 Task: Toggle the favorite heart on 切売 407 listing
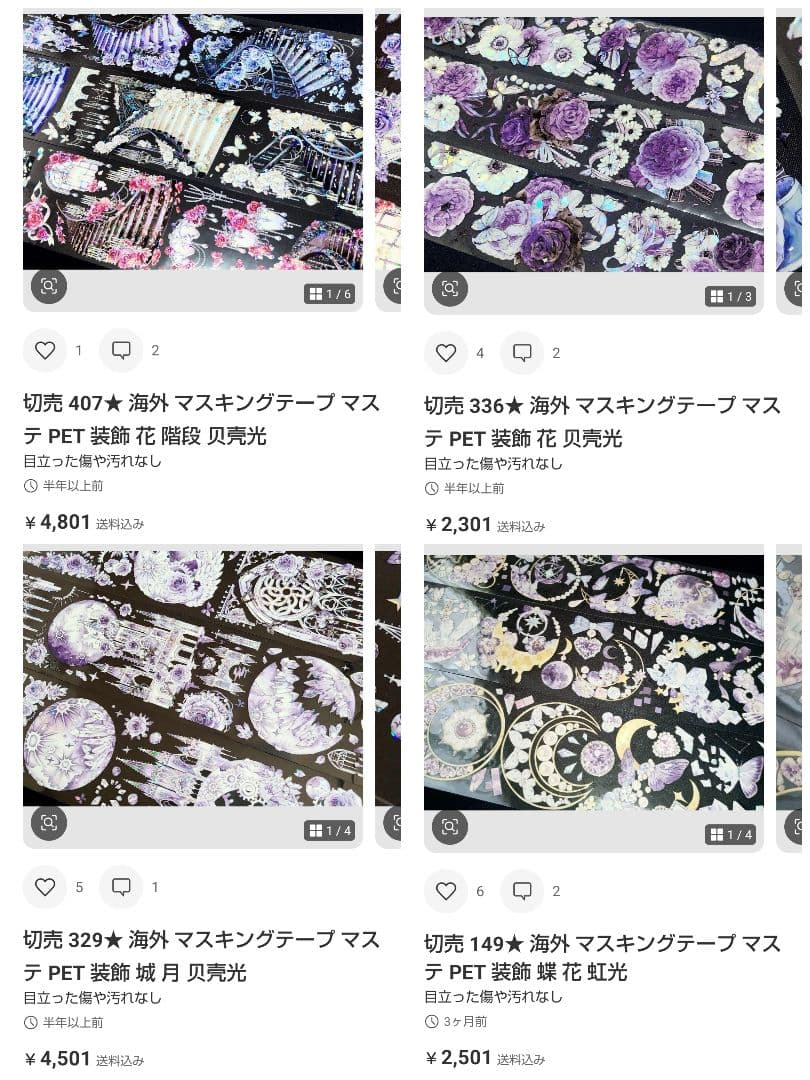[x=45, y=351]
